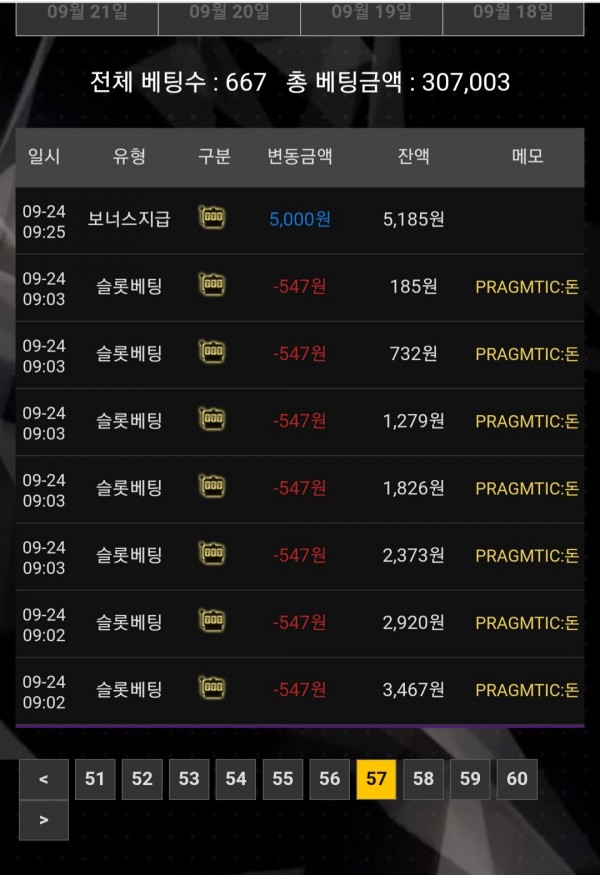Select the 09월 21일 date tab

tap(87, 14)
